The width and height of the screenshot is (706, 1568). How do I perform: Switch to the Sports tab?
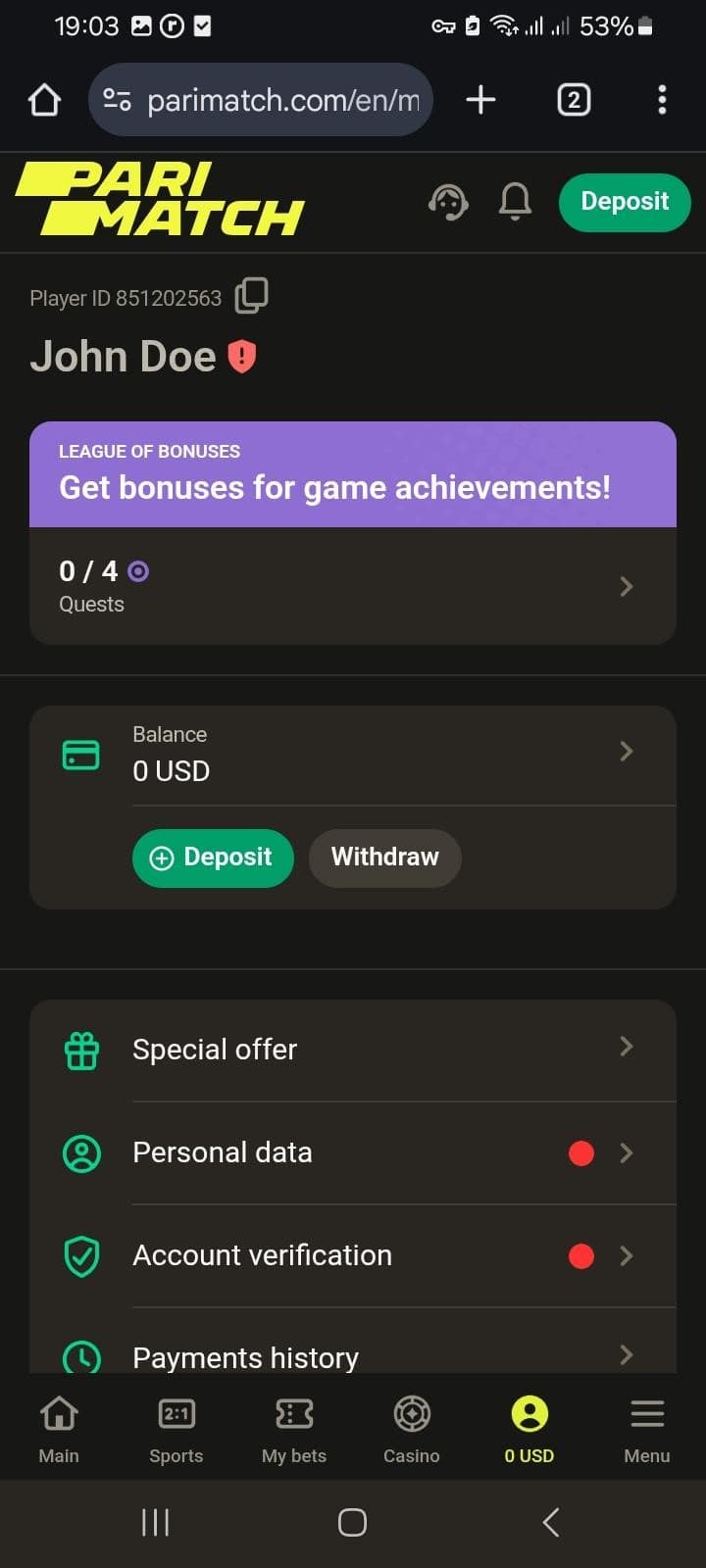coord(176,1429)
